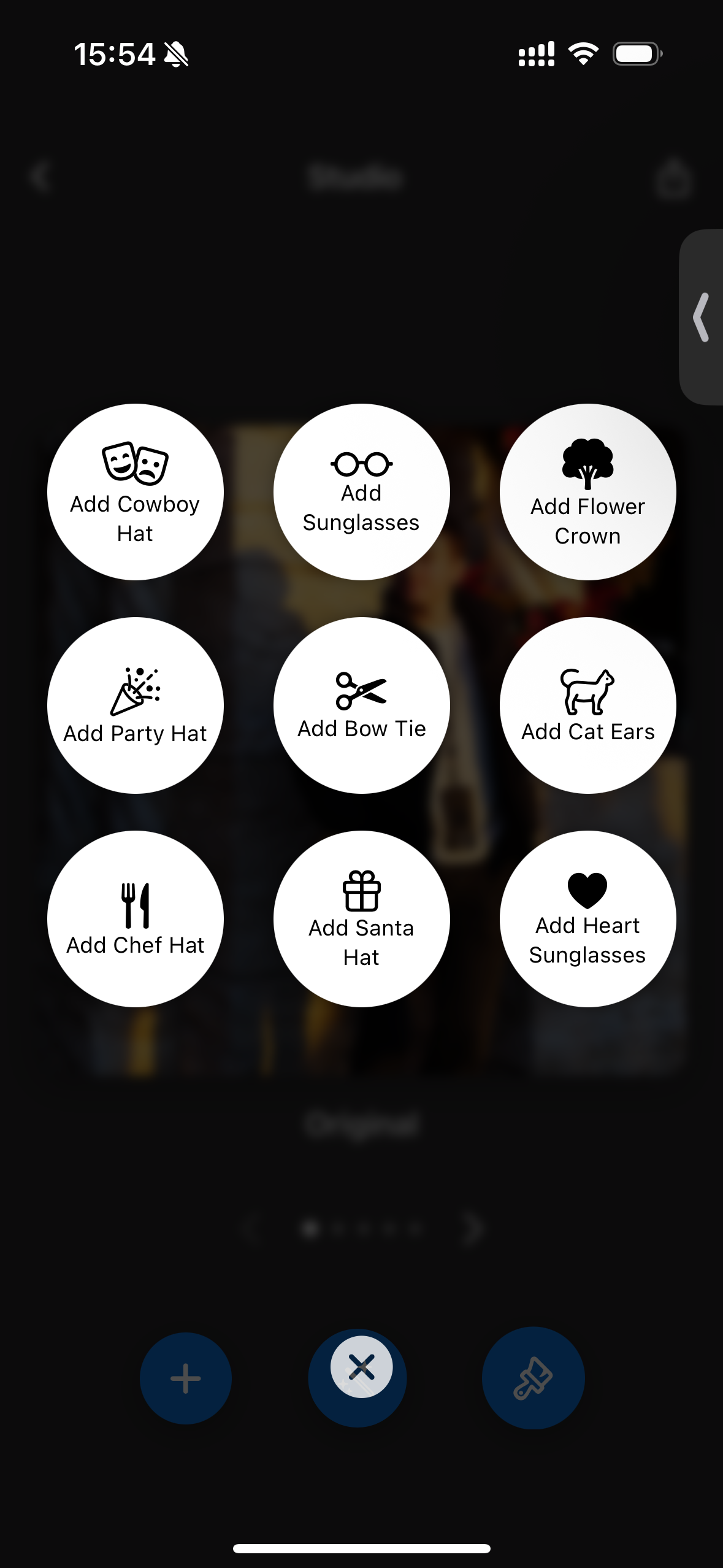Select Add Chef Hat
Viewport: 723px width, 1568px height.
tap(136, 919)
